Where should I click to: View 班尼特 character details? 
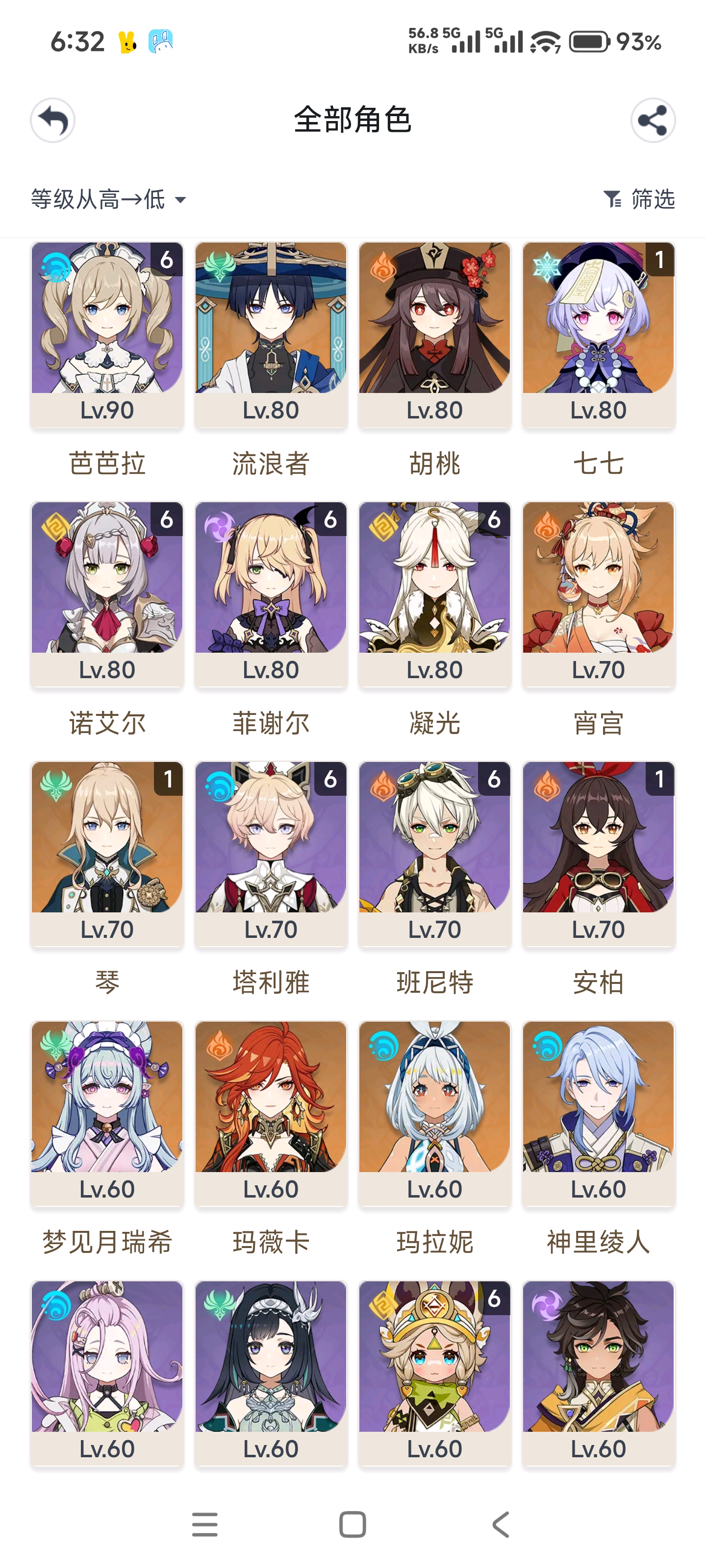(434, 854)
